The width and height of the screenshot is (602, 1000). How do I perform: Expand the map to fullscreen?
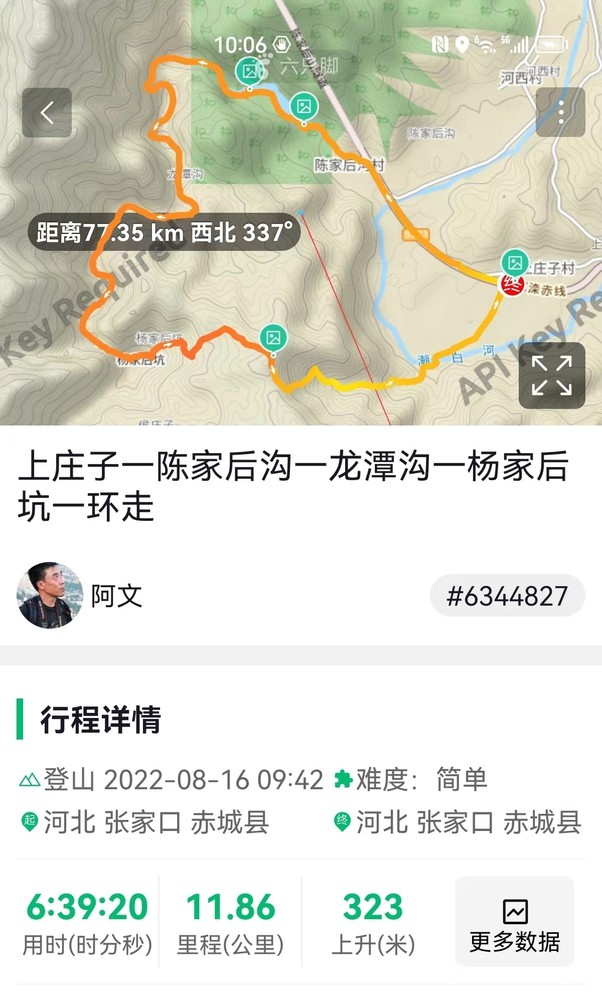551,376
